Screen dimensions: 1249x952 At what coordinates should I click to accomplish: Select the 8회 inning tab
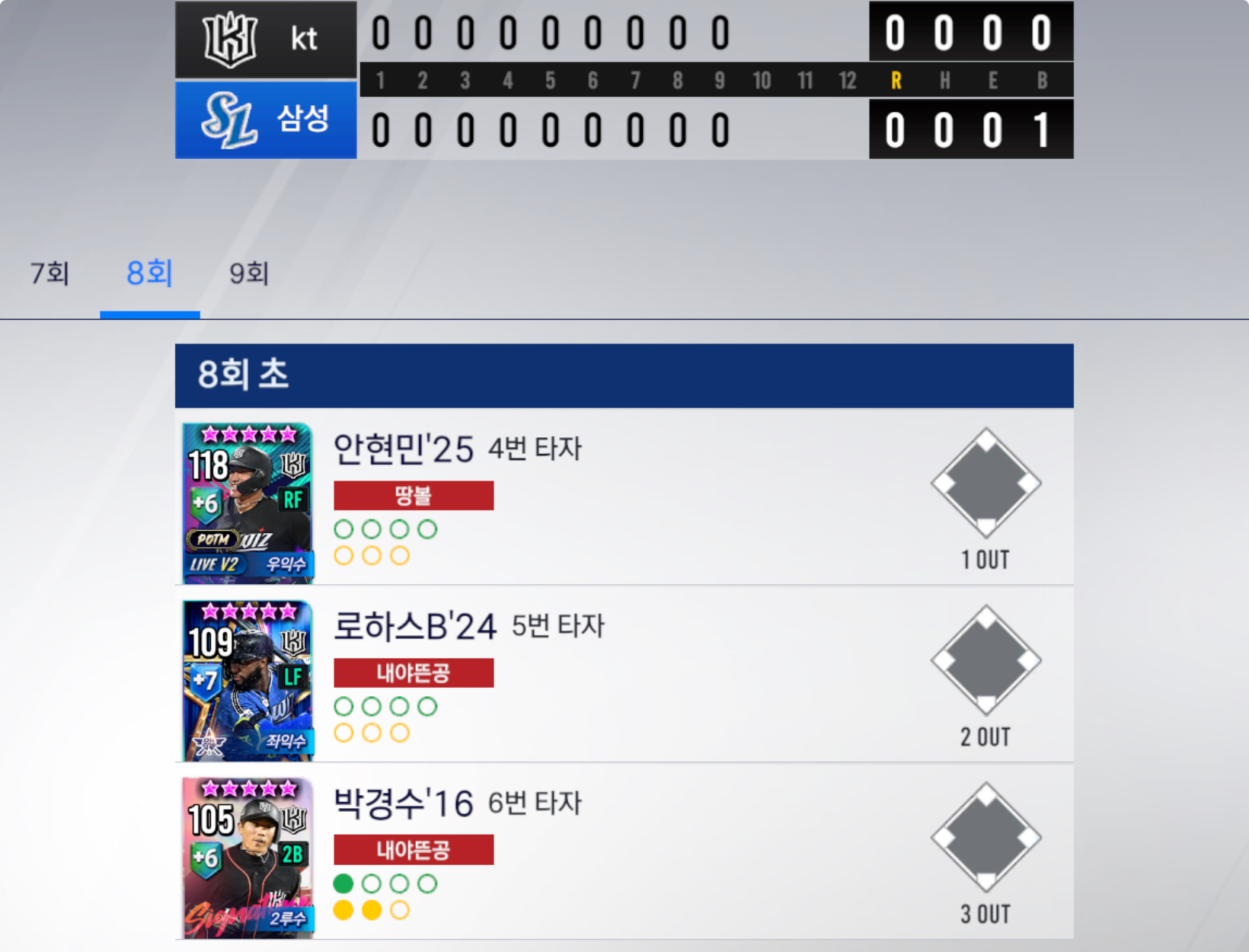pos(149,273)
